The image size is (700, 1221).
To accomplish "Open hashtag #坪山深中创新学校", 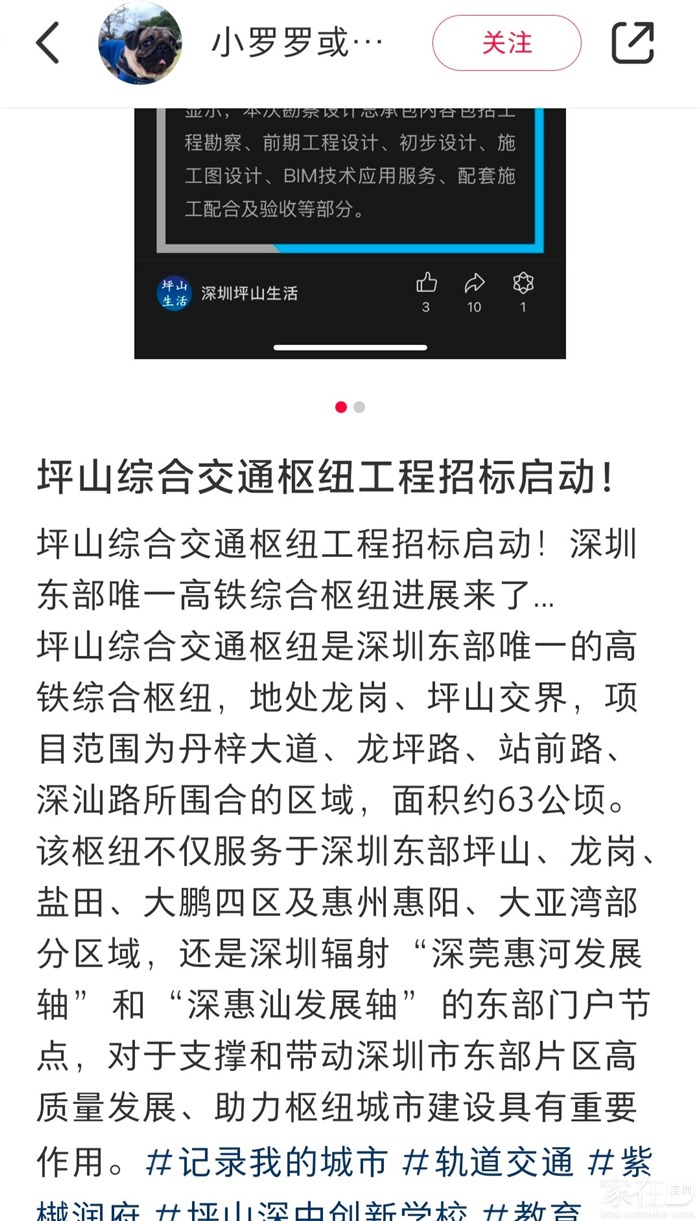I will pos(312,1211).
